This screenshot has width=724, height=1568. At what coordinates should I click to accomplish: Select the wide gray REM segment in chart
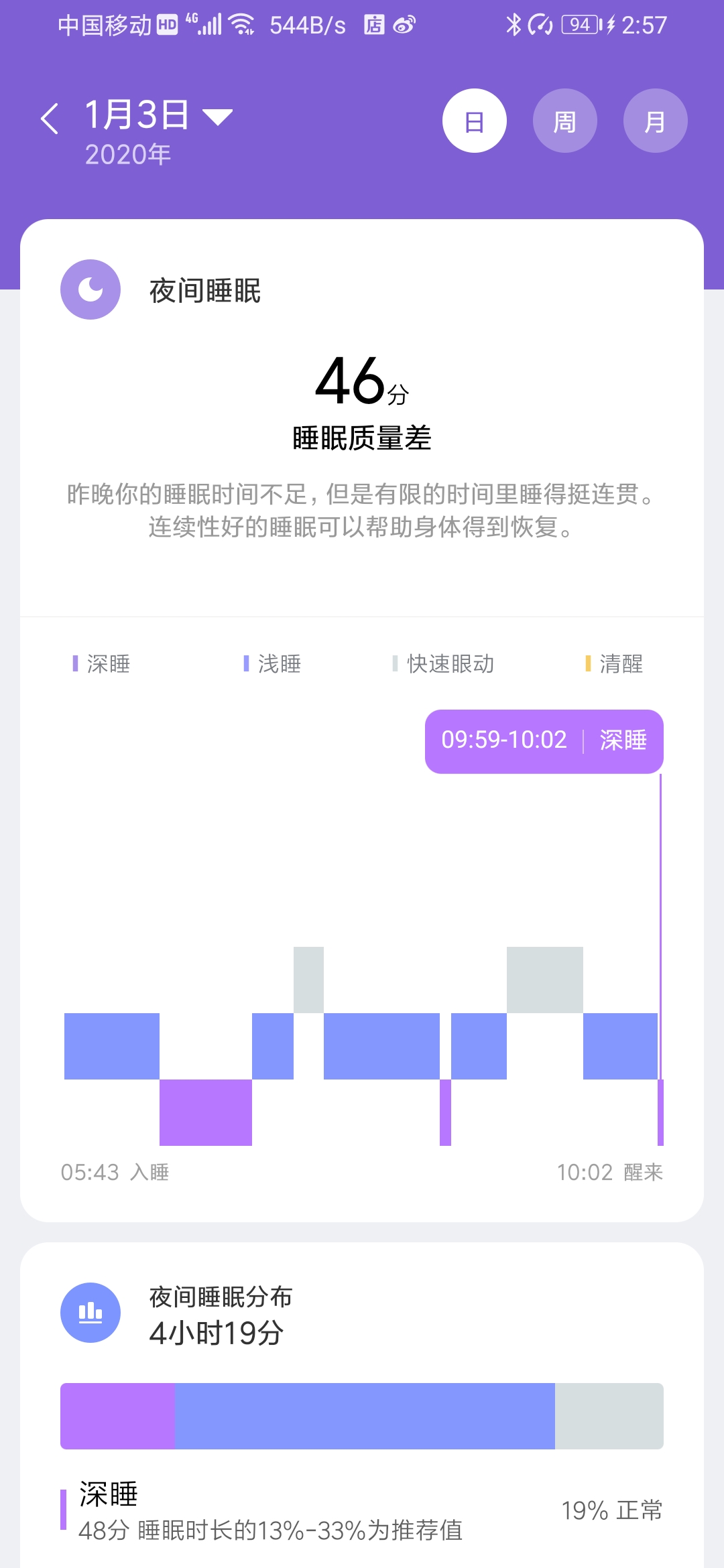[544, 980]
